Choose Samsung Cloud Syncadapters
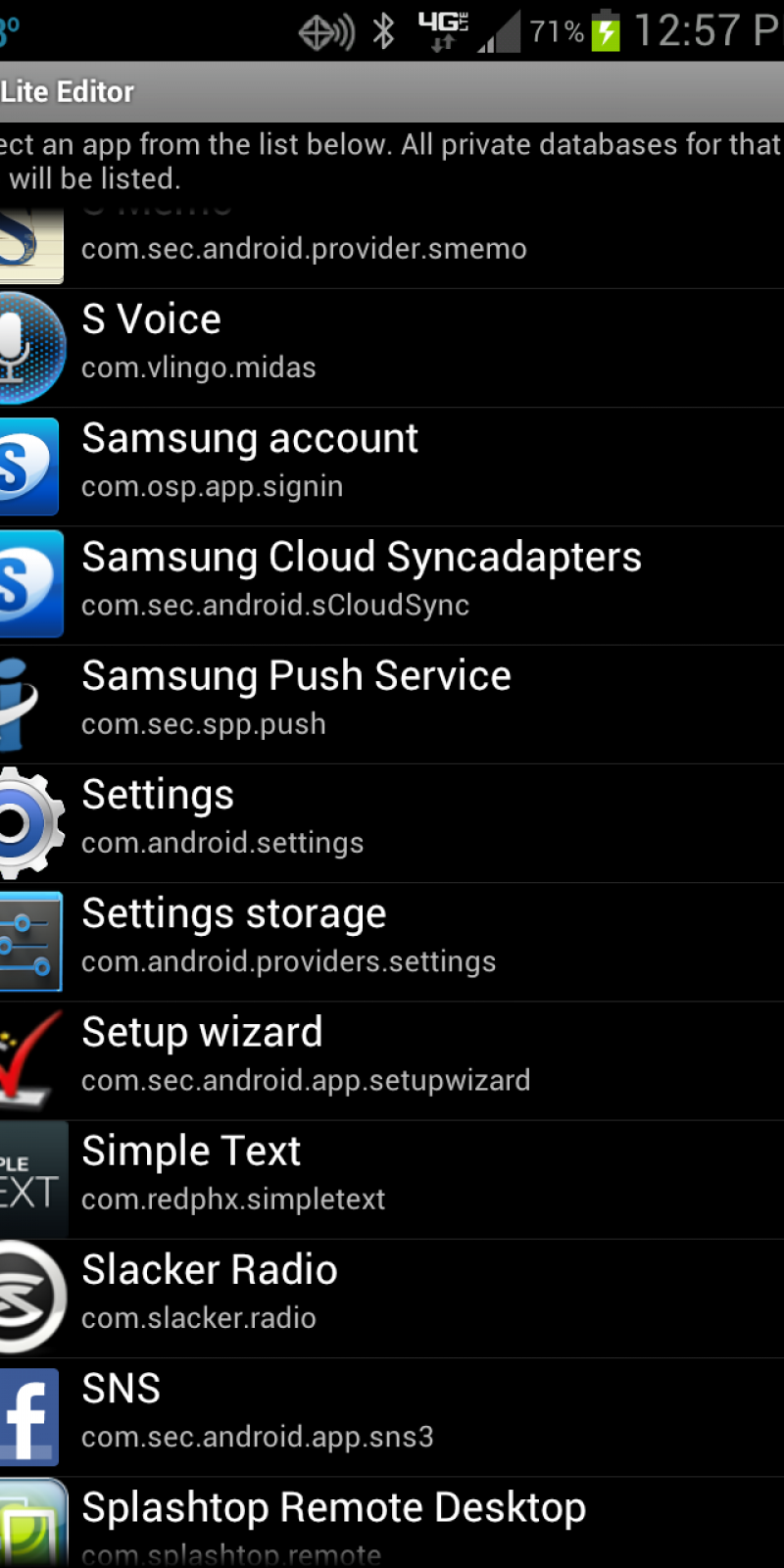The width and height of the screenshot is (784, 1568). point(392,584)
